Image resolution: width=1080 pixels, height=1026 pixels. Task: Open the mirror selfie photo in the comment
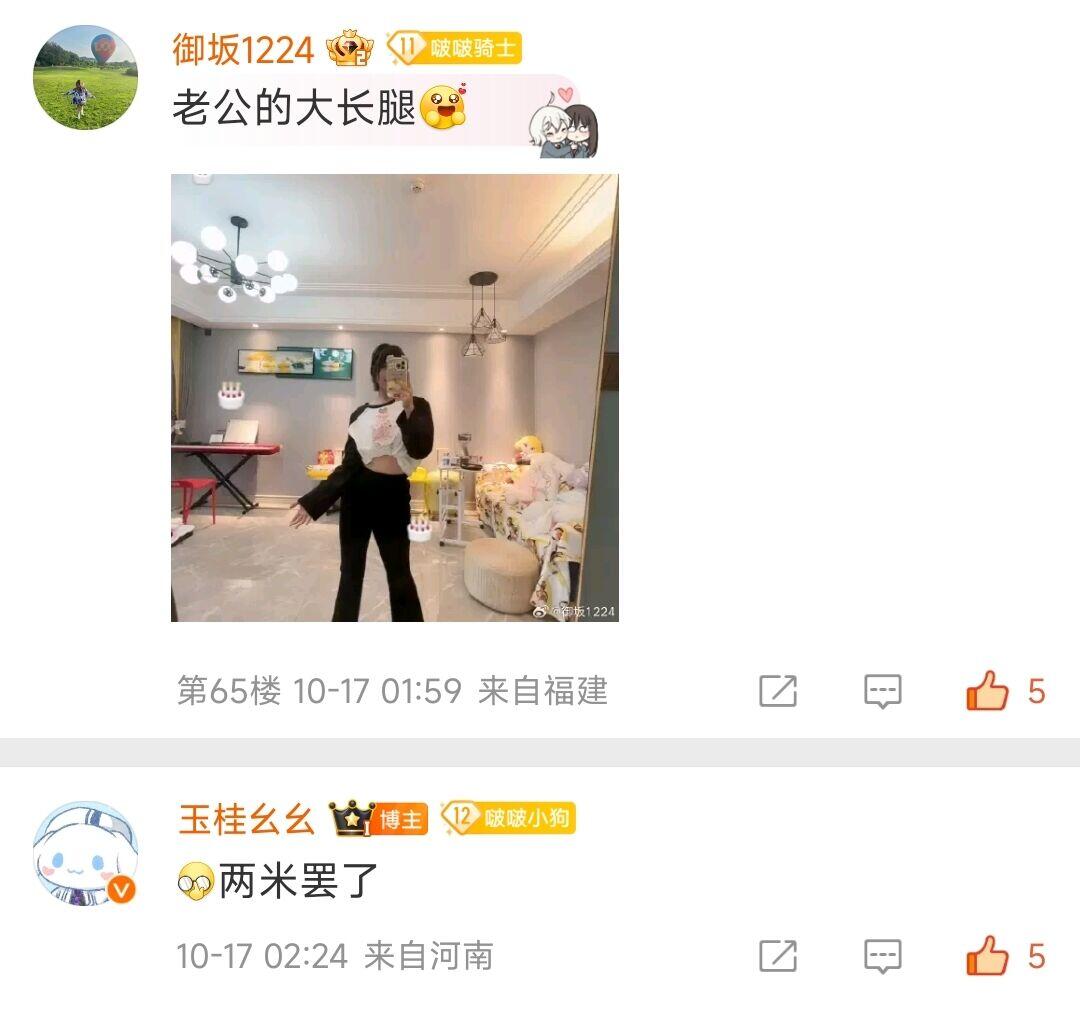pos(395,398)
